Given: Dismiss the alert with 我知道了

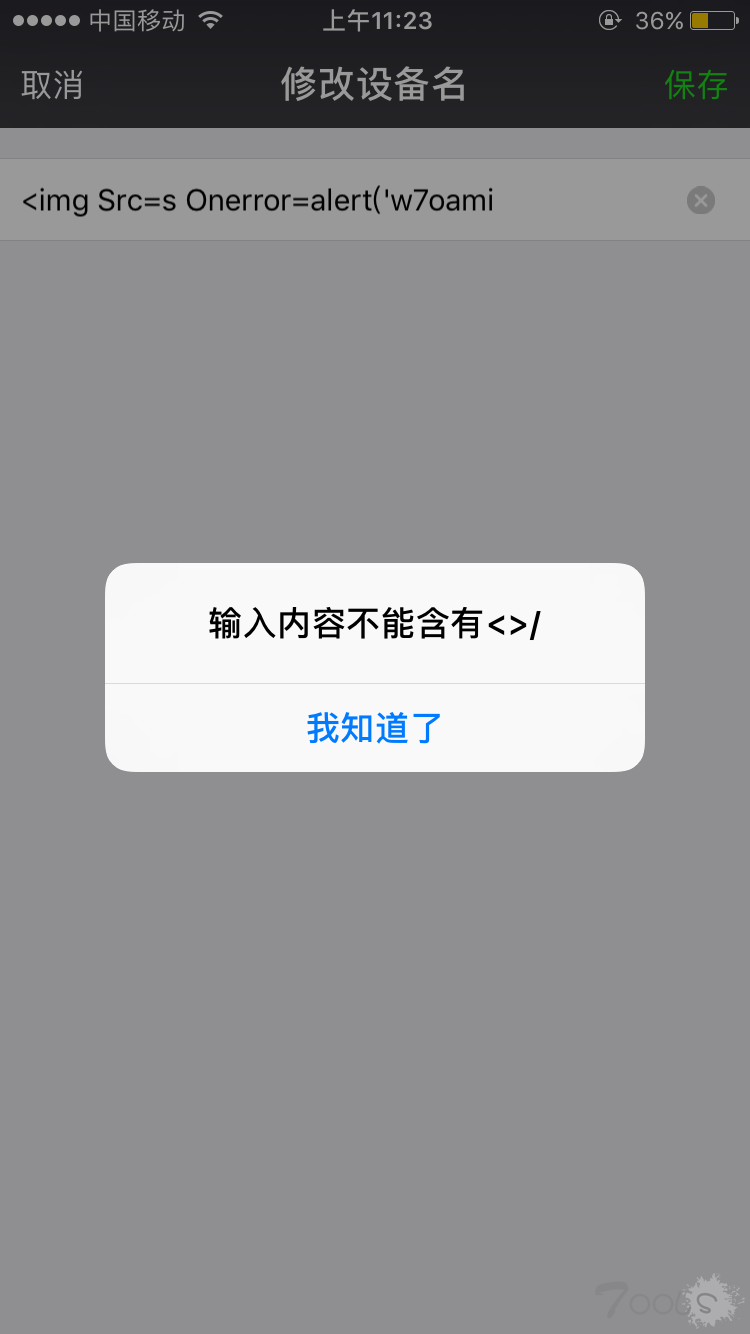Looking at the screenshot, I should [375, 728].
